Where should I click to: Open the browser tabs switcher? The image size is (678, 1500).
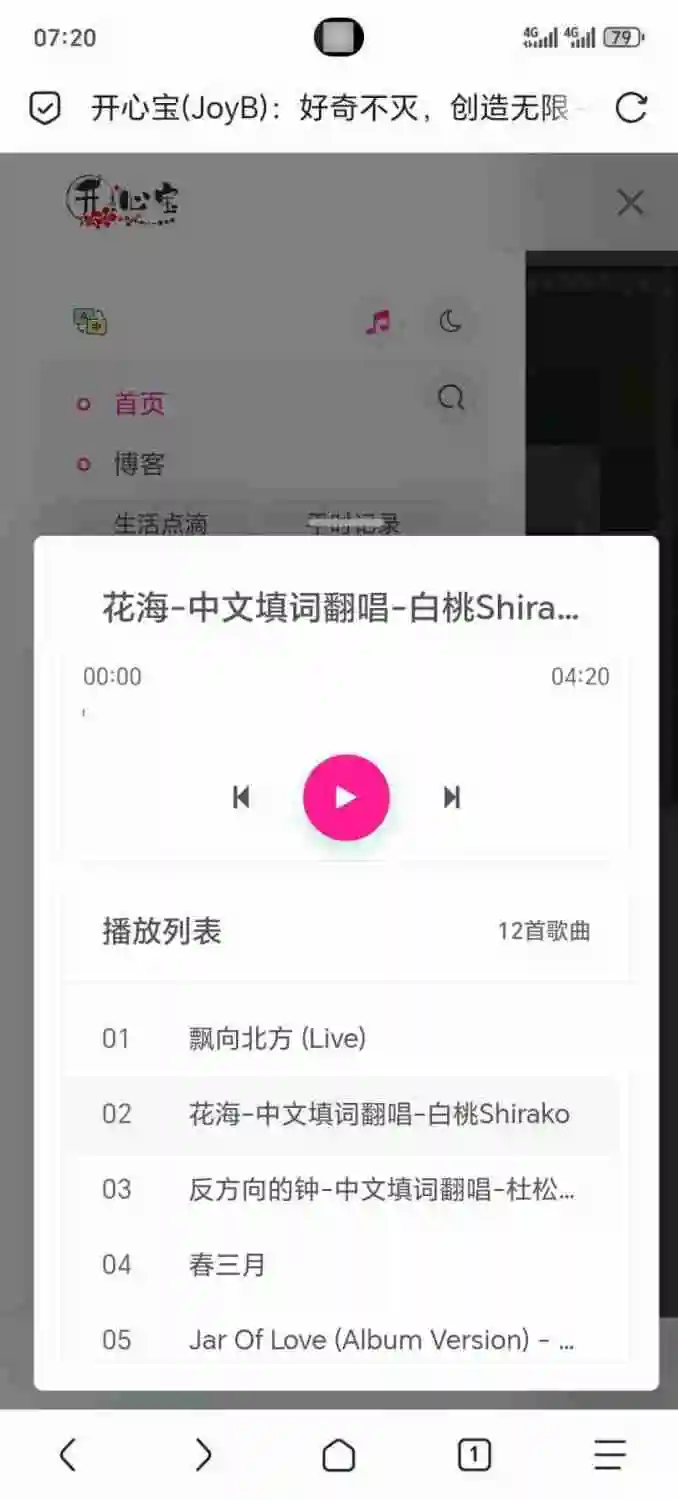point(473,1455)
